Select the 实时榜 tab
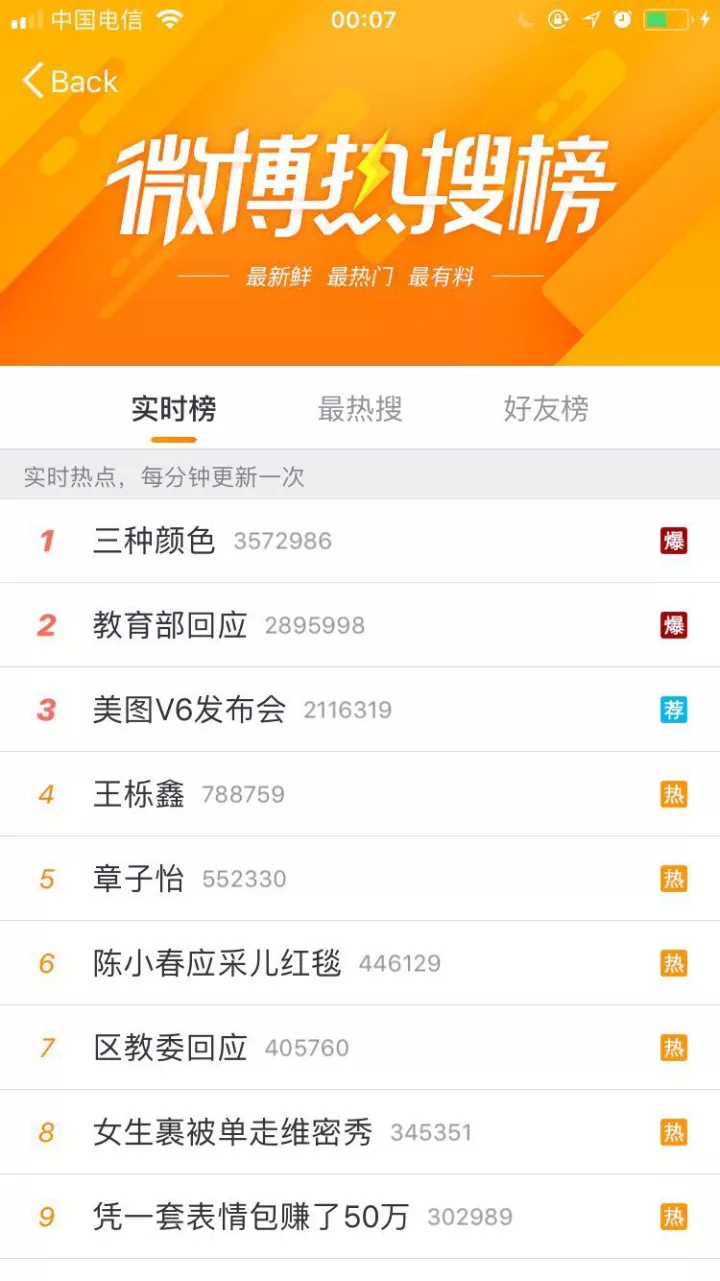720x1281 pixels. point(174,409)
